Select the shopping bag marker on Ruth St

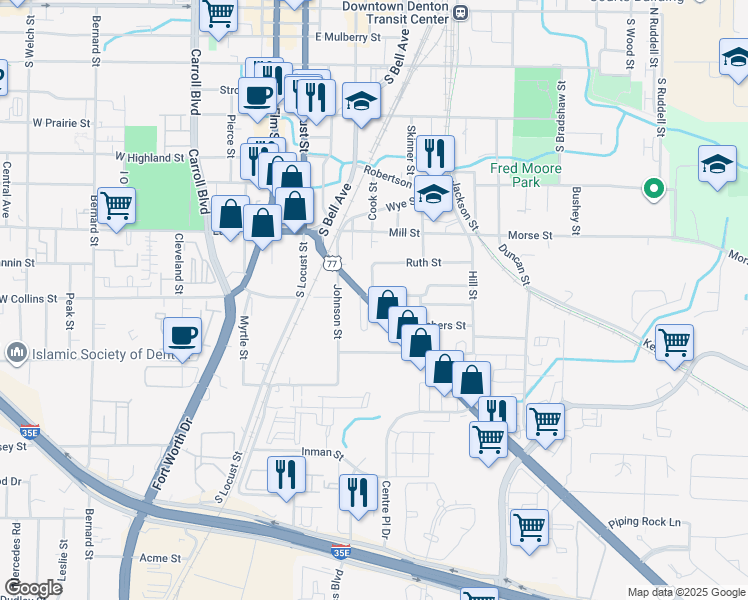coord(386,303)
